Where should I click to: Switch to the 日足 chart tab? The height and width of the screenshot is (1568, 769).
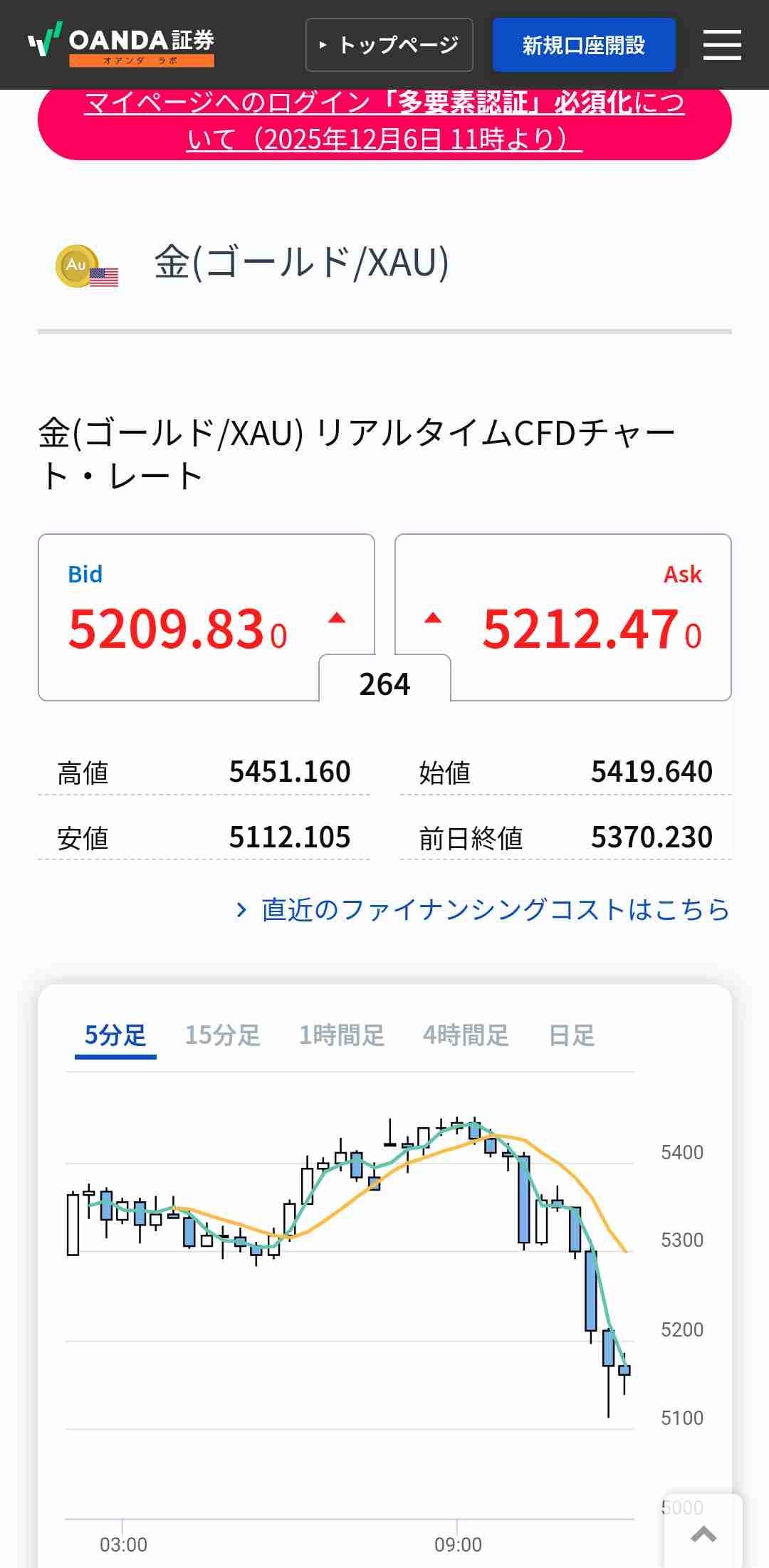(572, 1035)
